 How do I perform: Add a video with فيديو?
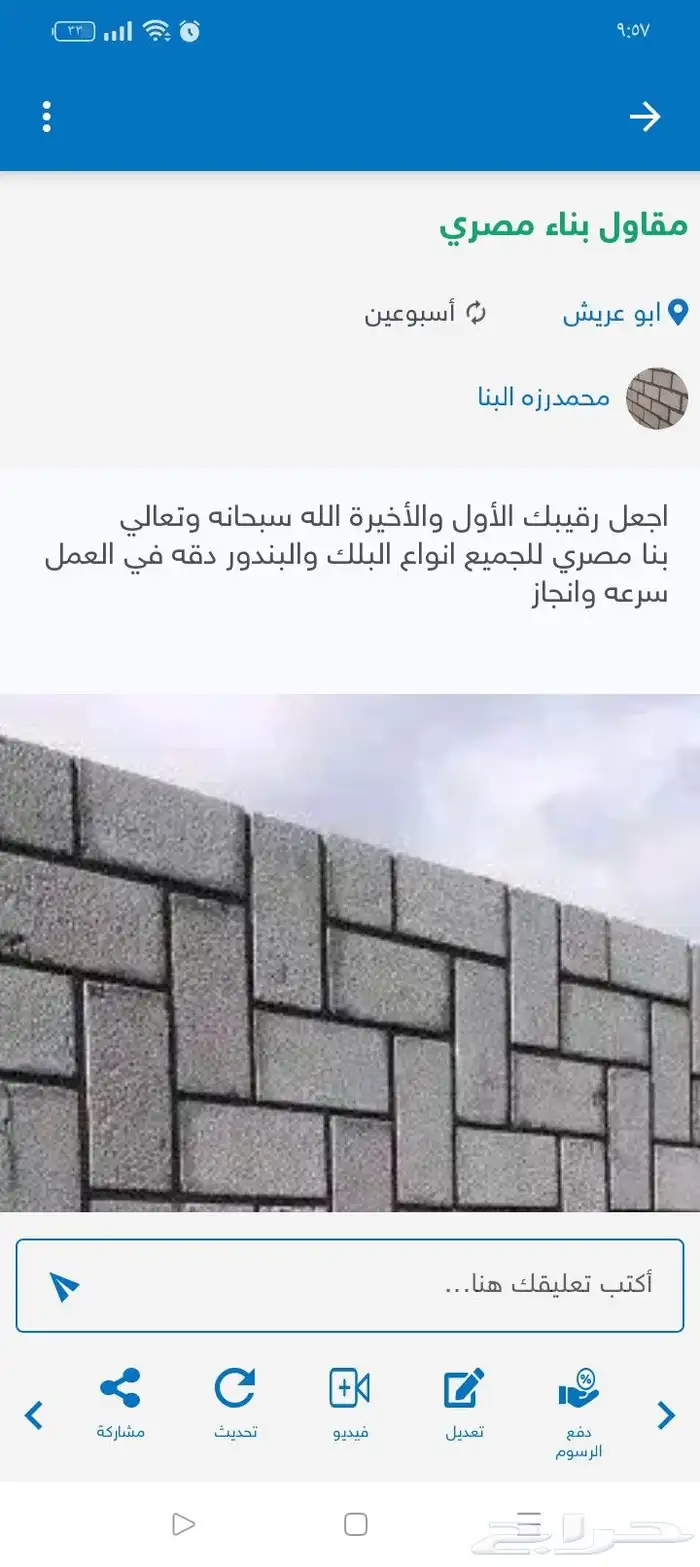click(350, 1402)
